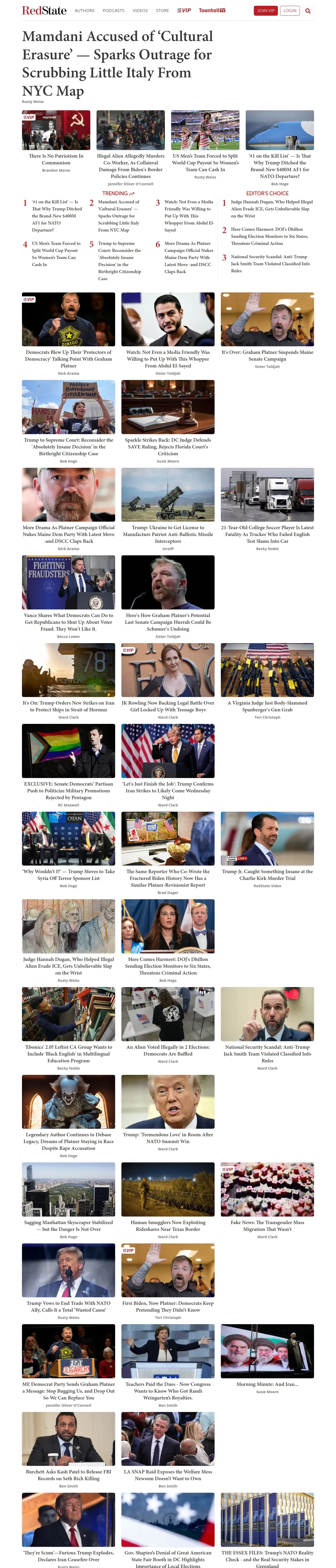
Task: Go to Podcasts section
Action: click(113, 10)
